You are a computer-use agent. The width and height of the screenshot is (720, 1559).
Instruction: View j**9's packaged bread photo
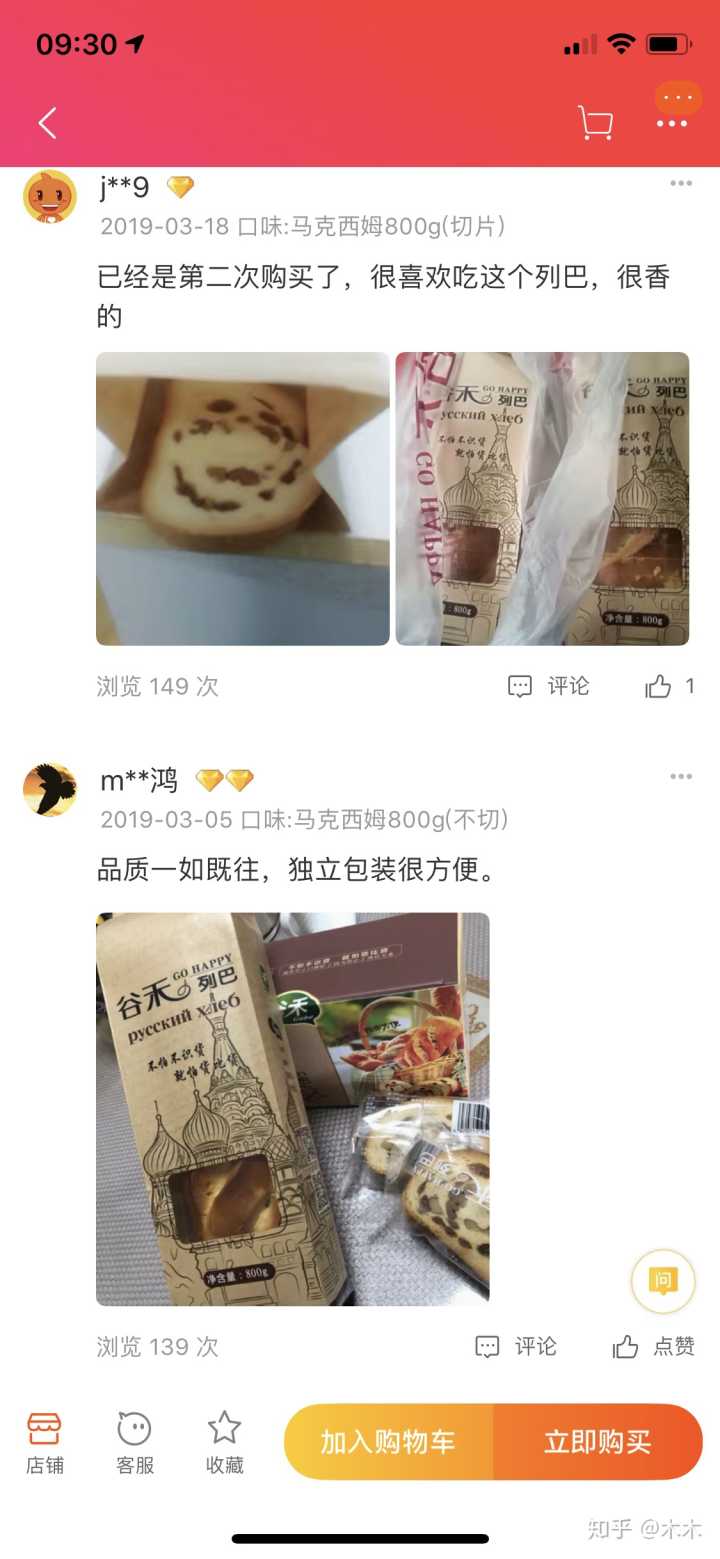click(x=542, y=498)
